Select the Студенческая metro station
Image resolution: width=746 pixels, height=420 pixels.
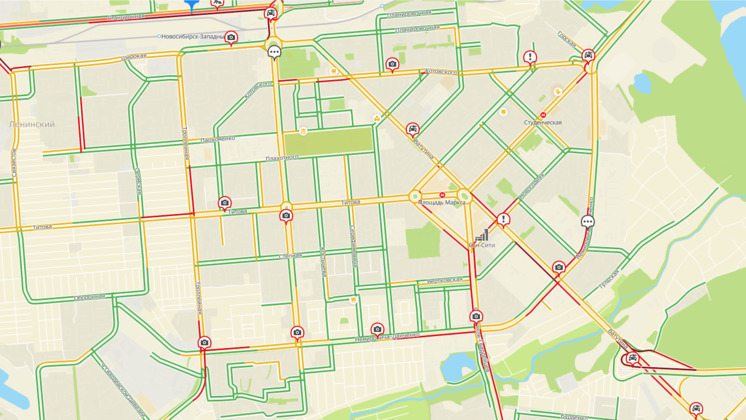tap(543, 114)
